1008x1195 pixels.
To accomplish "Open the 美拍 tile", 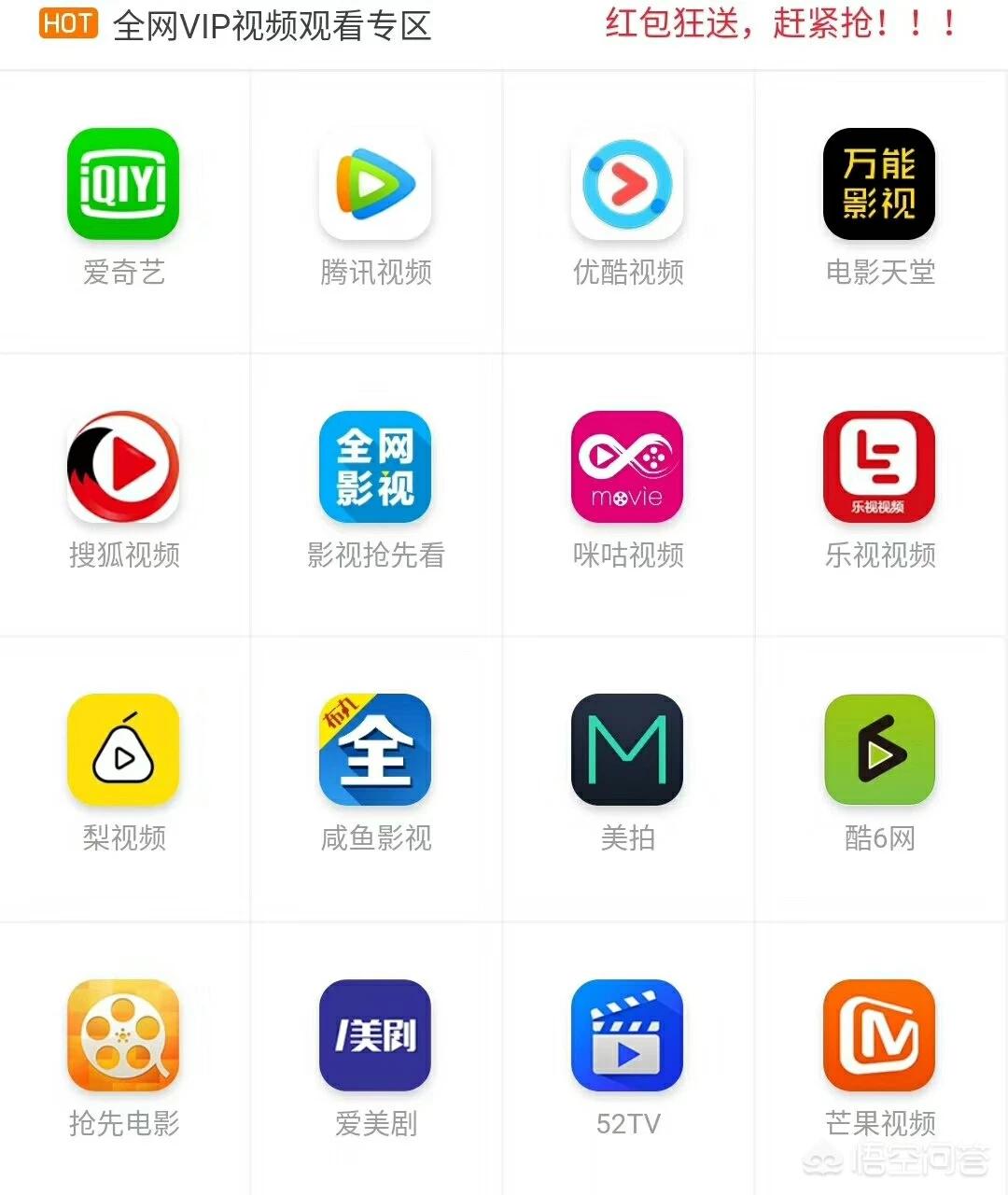I will 627,750.
